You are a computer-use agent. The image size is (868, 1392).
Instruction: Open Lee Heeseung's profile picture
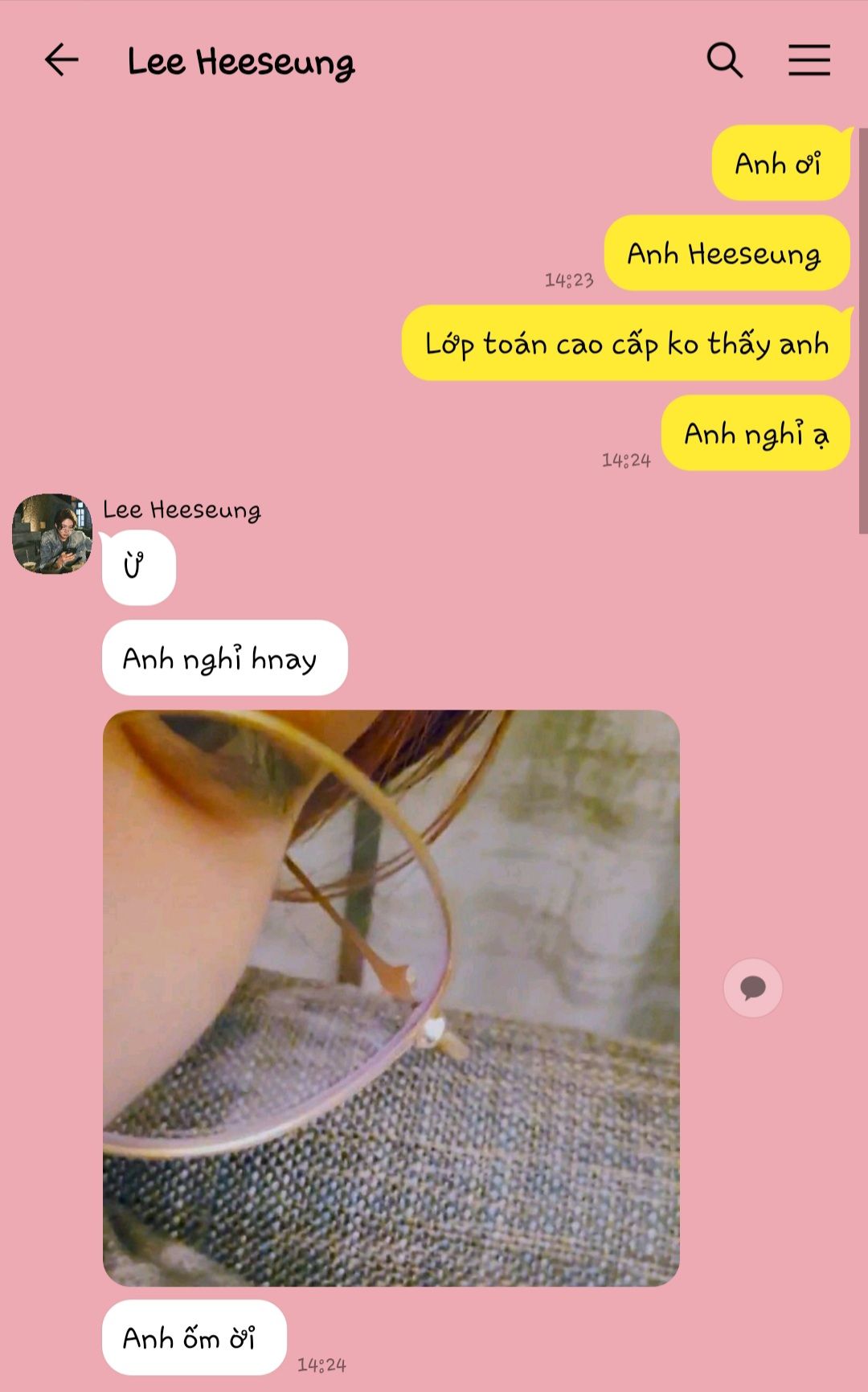coord(52,534)
